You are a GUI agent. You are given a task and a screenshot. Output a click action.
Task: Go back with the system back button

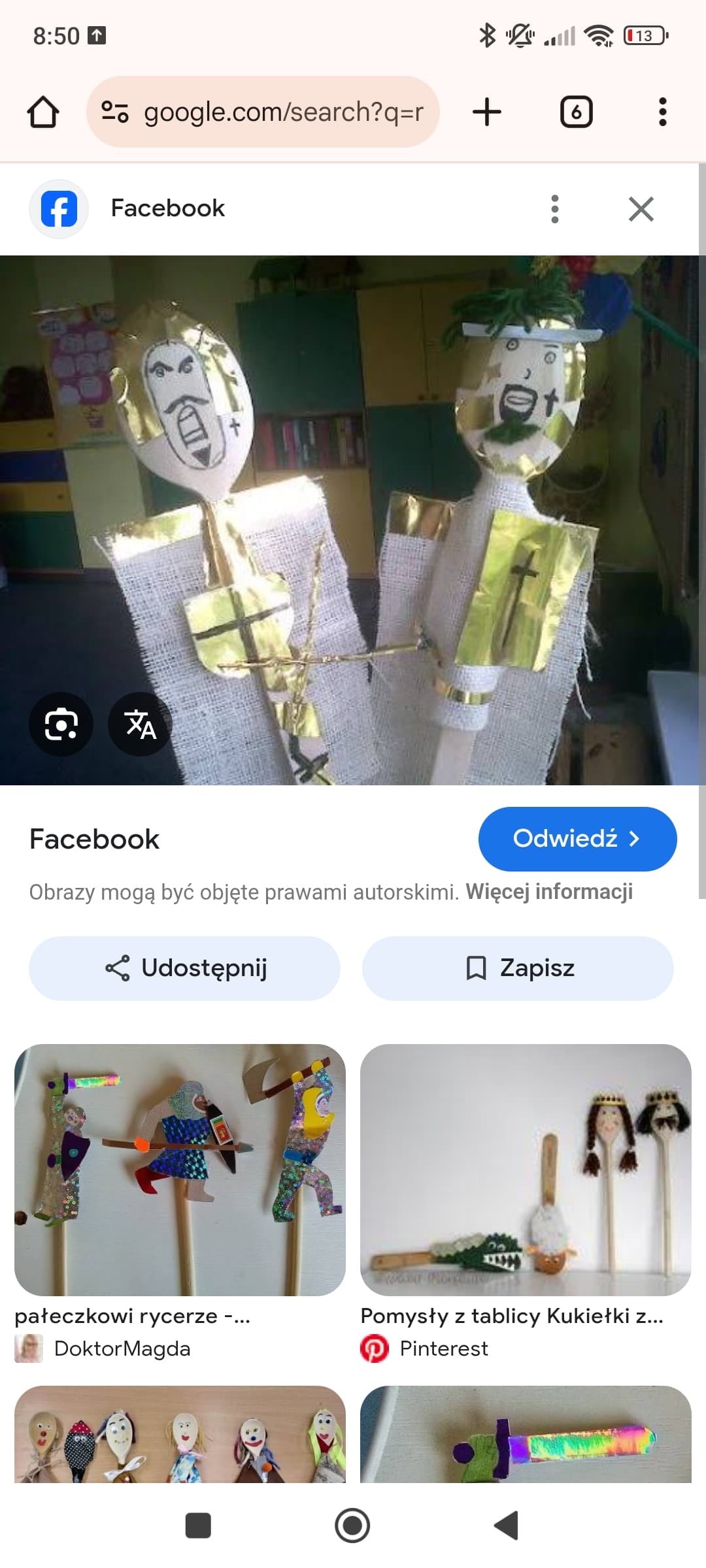point(506,1526)
